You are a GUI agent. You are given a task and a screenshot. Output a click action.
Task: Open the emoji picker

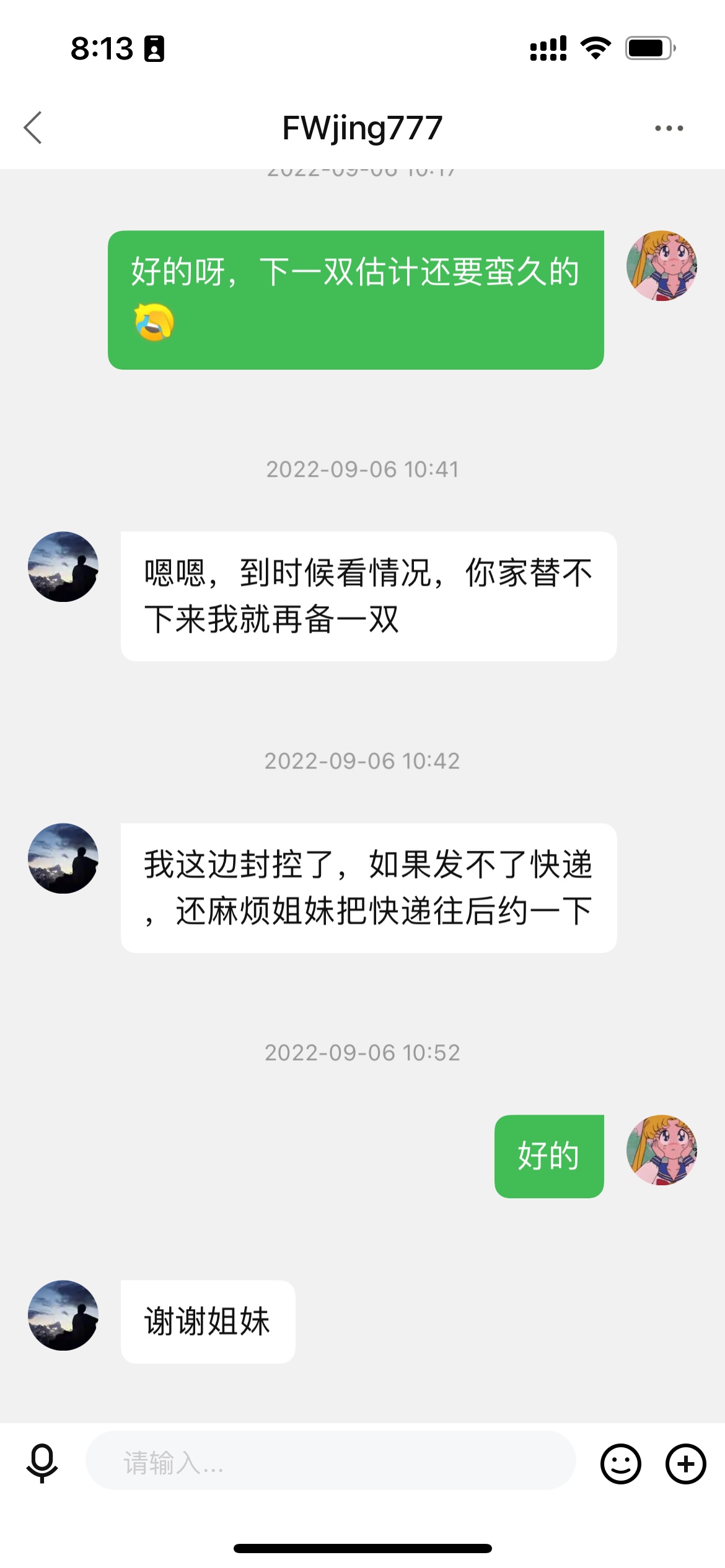[620, 1464]
